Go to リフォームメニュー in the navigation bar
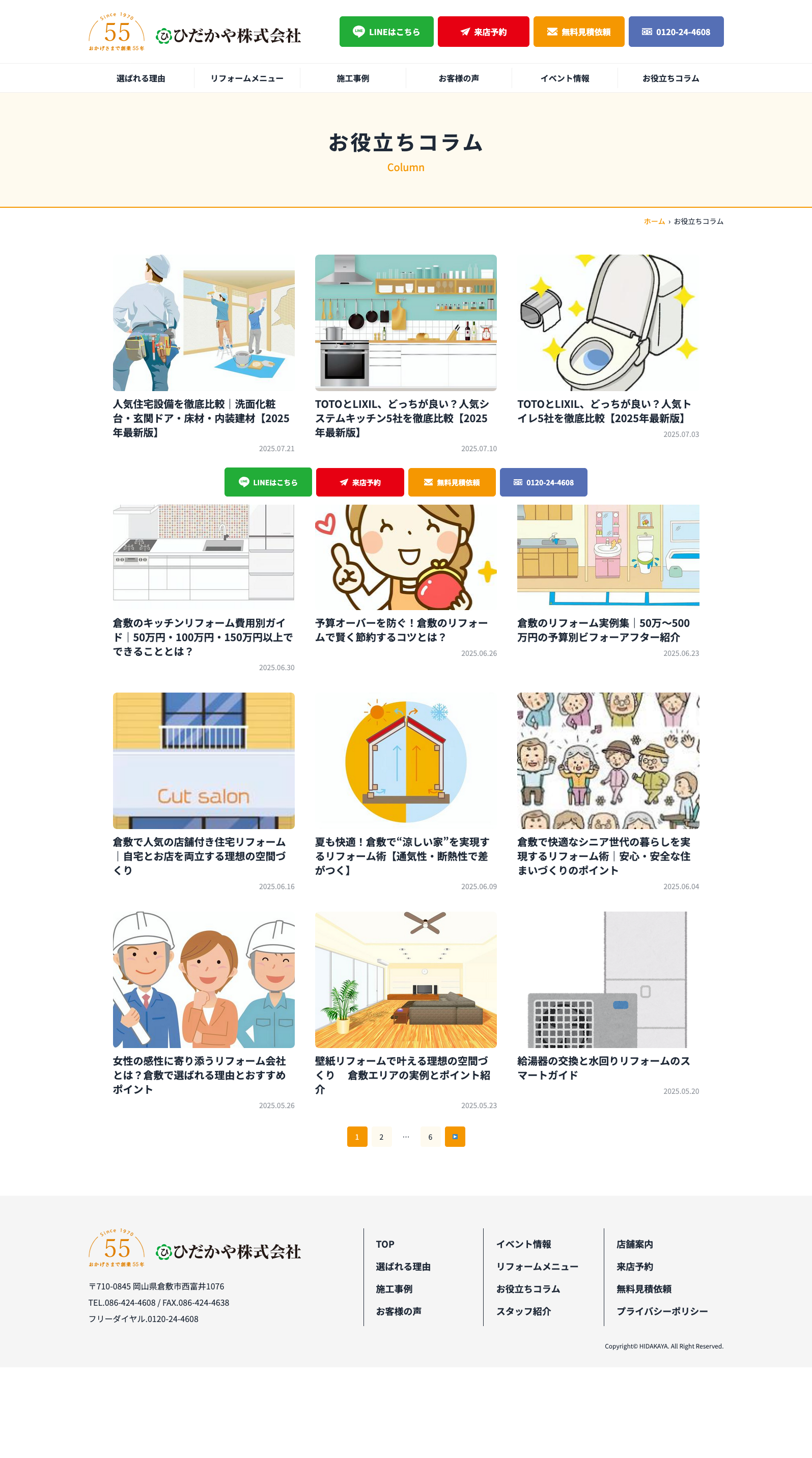 247,78
